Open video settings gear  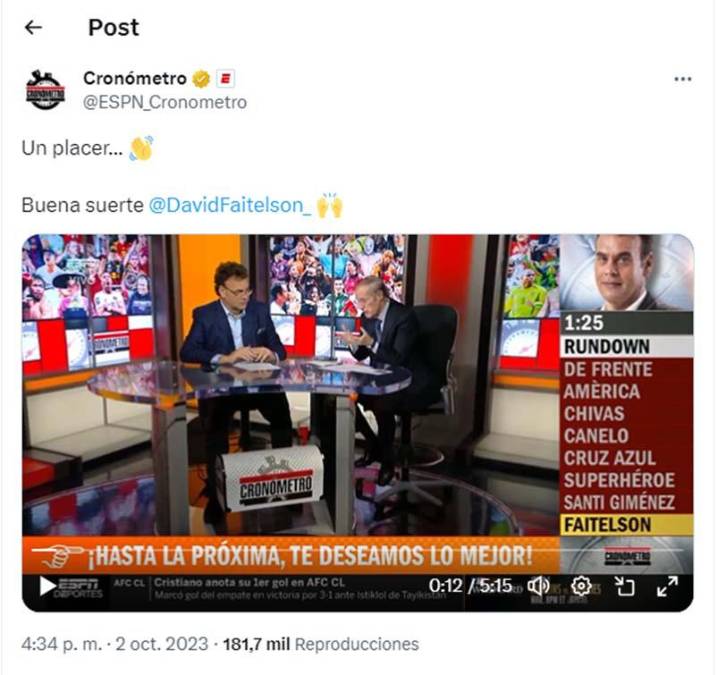click(x=582, y=586)
